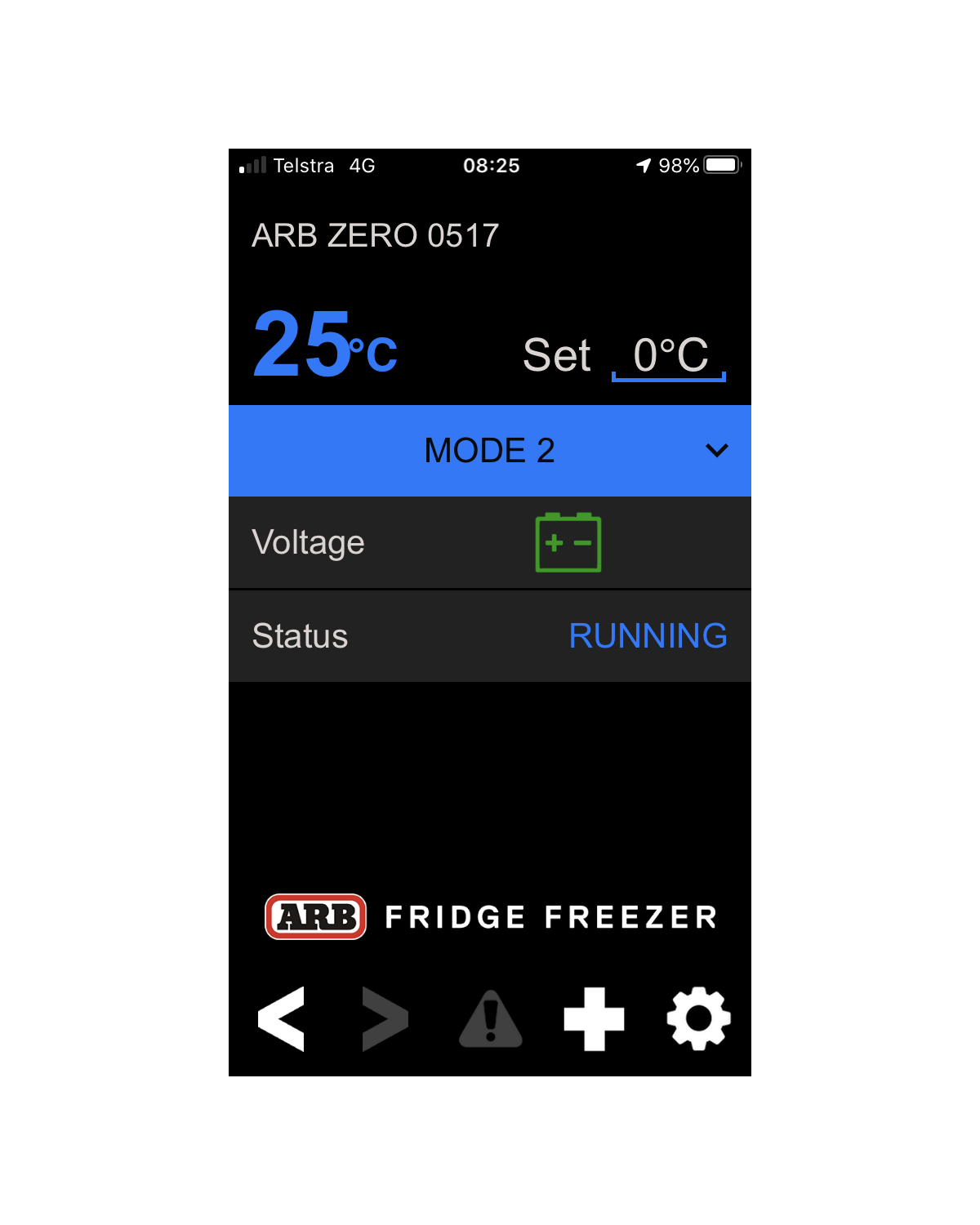This screenshot has width=980, height=1225.
Task: Add a new fridge with plus icon
Action: (x=594, y=1018)
